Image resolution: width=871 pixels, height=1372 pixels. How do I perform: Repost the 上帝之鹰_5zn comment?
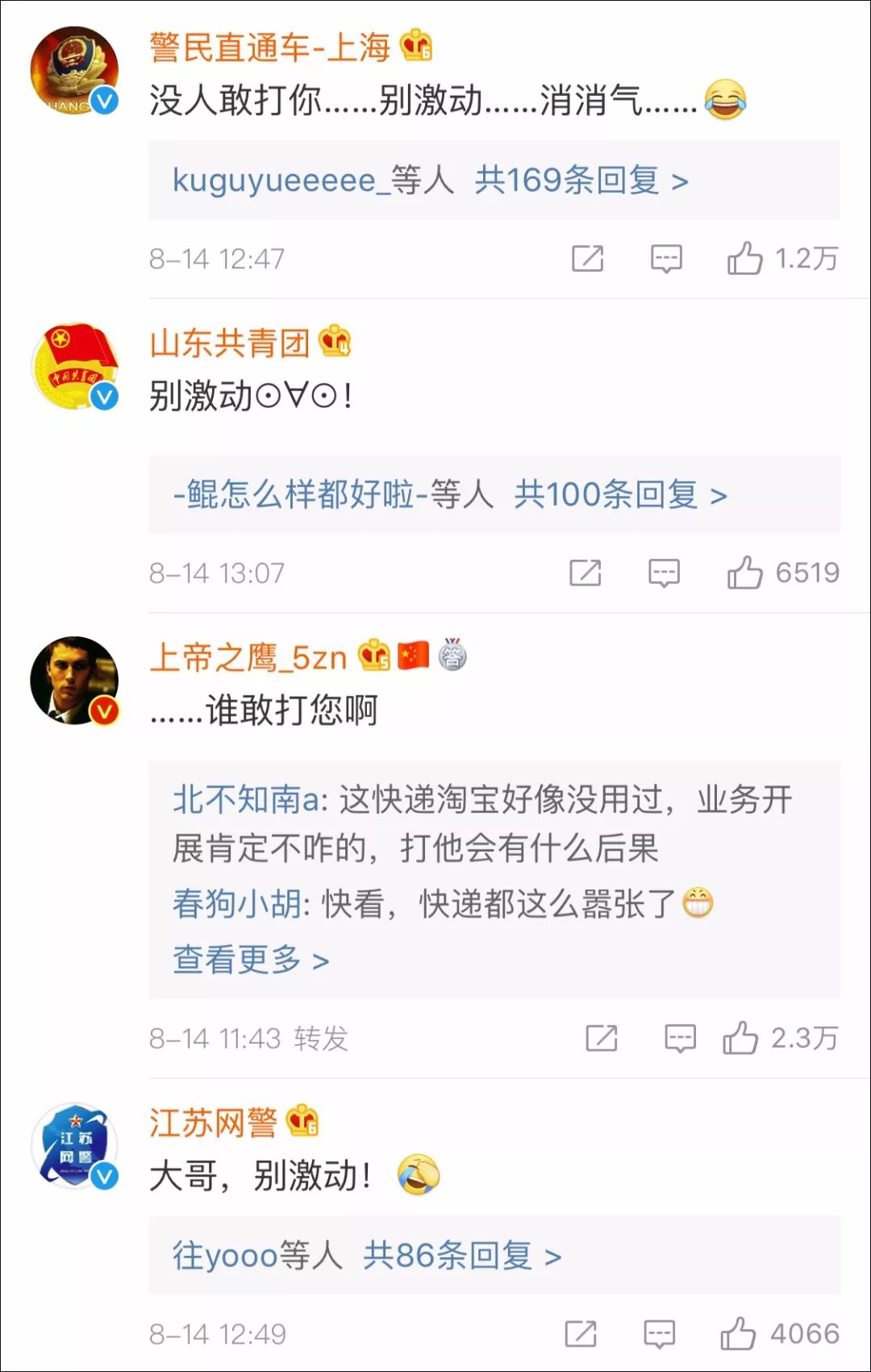tap(601, 1038)
